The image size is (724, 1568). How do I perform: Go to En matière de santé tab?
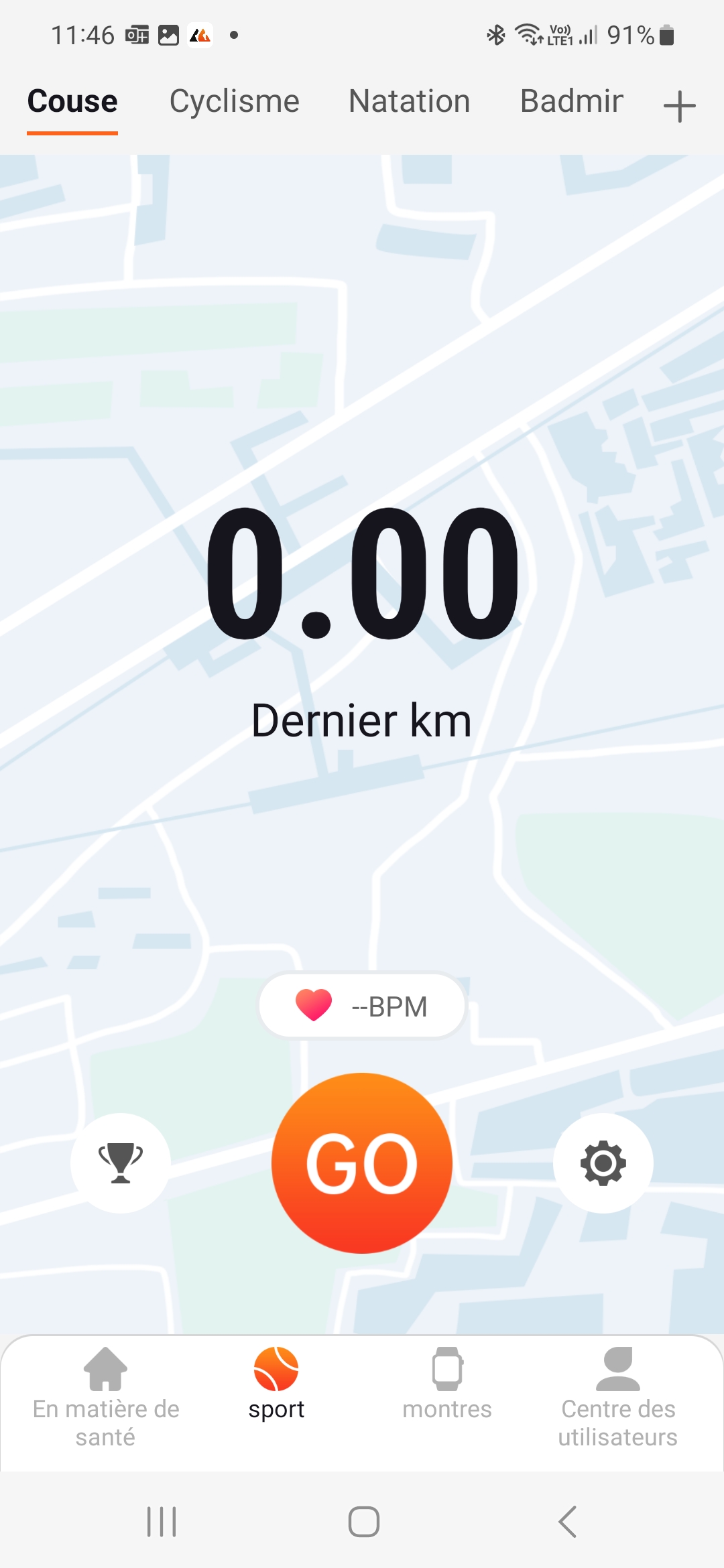point(106,1396)
